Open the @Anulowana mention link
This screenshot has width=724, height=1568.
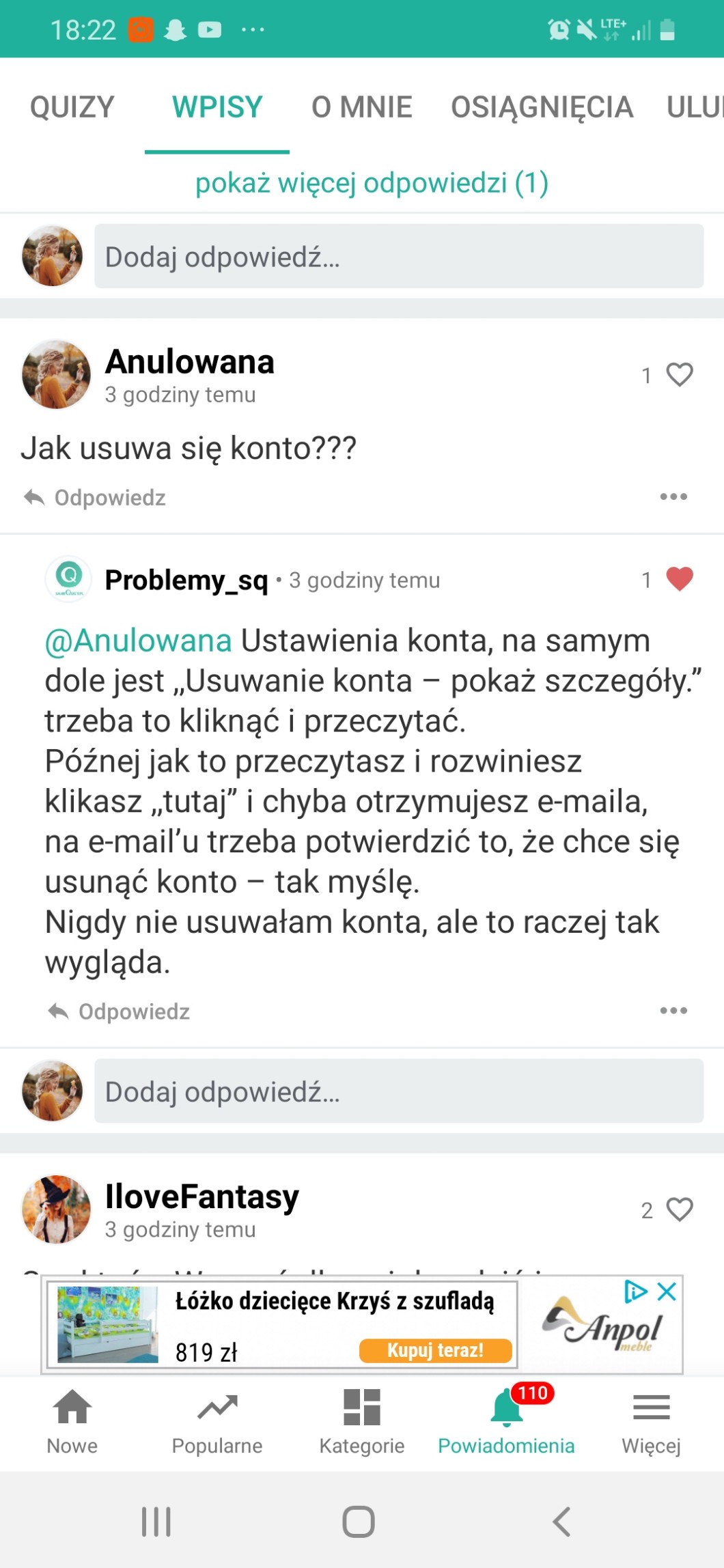(x=139, y=641)
